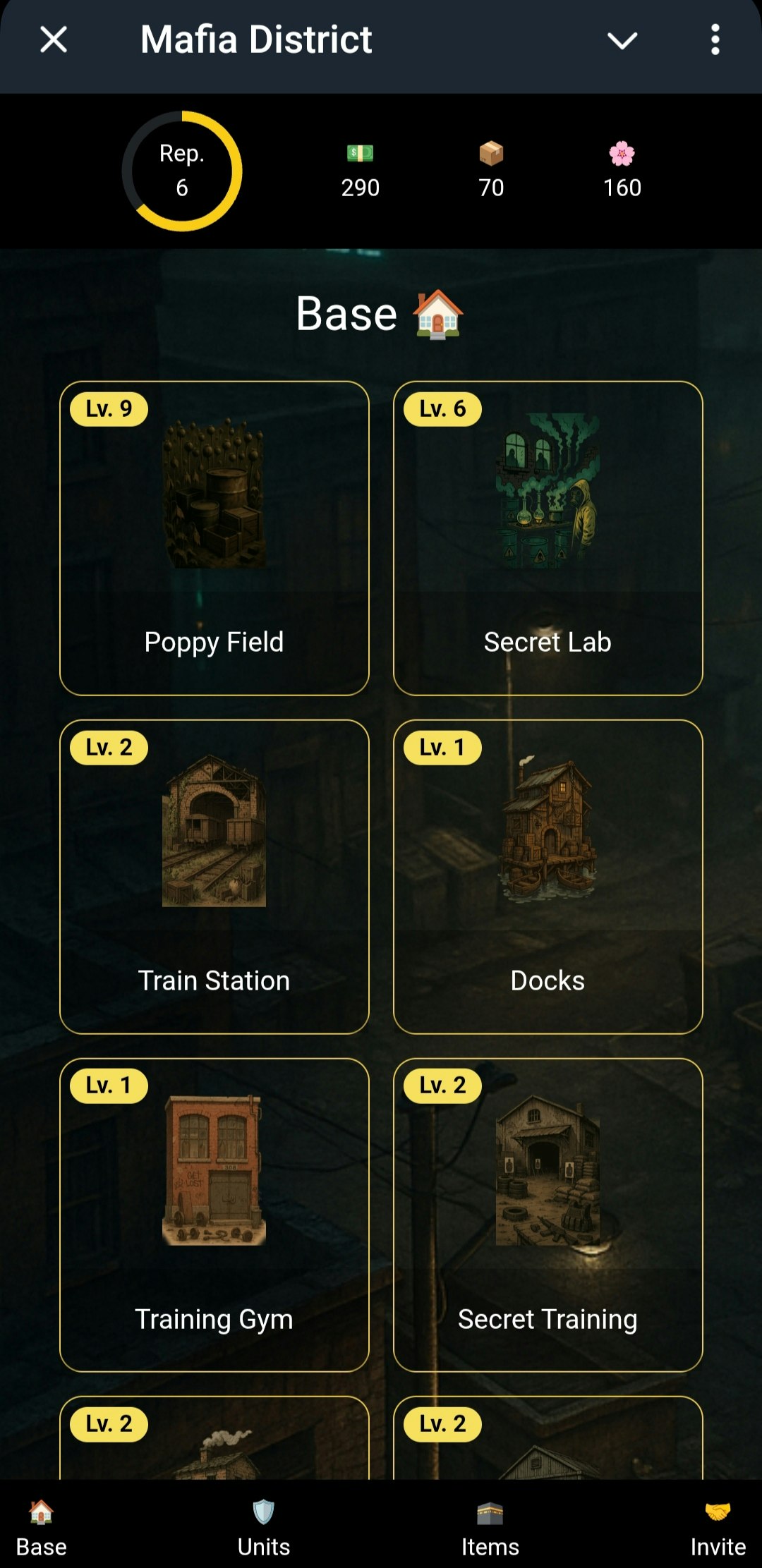The width and height of the screenshot is (762, 1568).
Task: Open the Poppy Field building card
Action: click(214, 538)
